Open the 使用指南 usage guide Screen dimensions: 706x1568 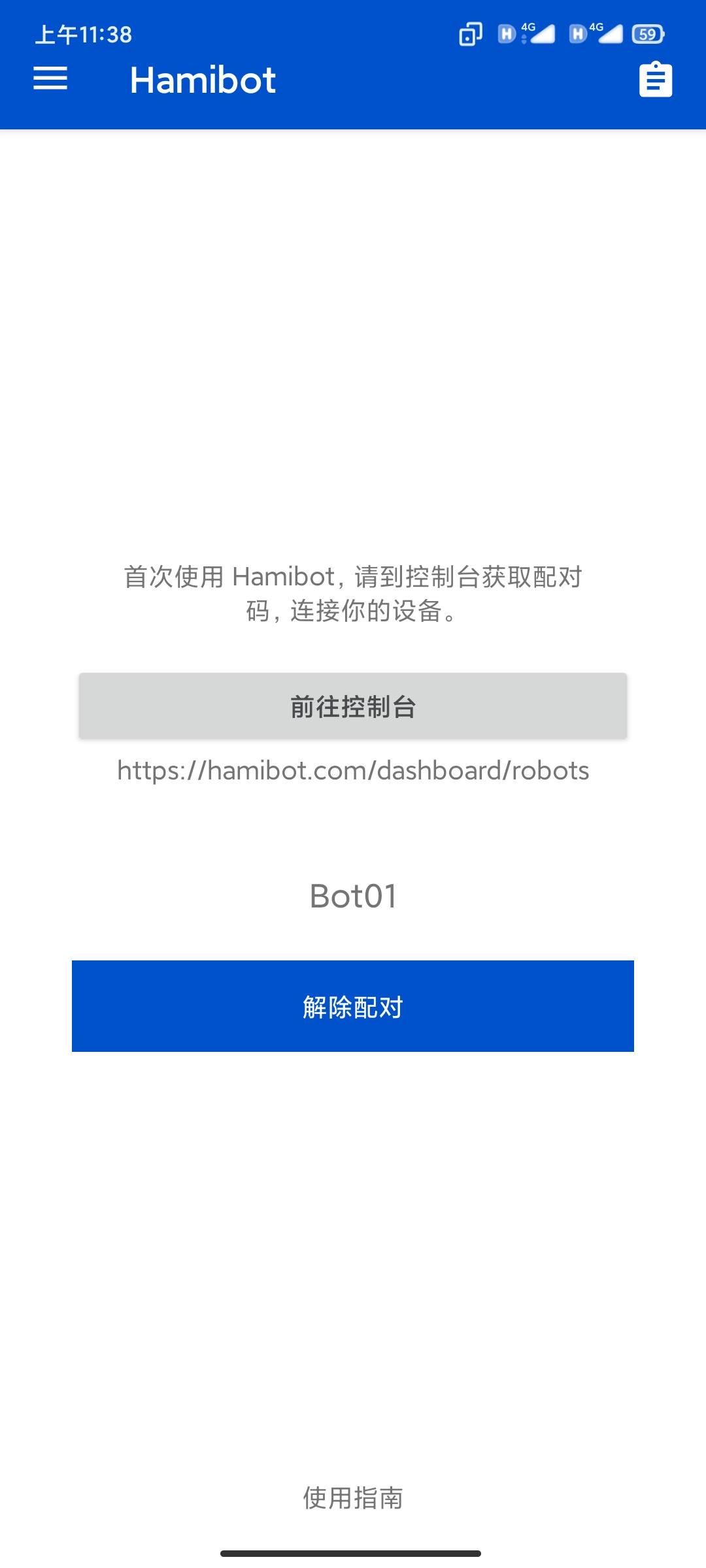[x=353, y=1497]
